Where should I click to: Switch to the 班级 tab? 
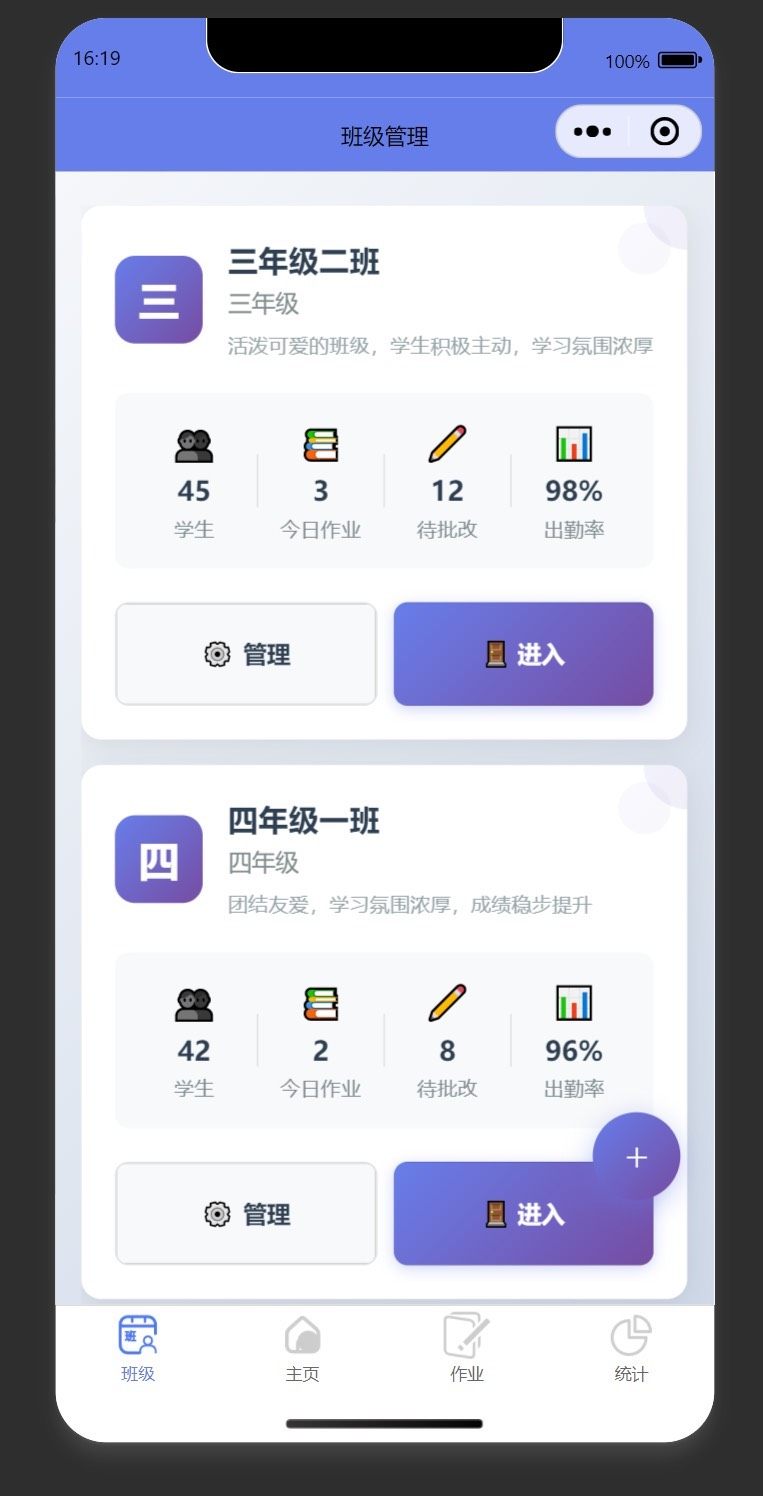coord(138,1349)
